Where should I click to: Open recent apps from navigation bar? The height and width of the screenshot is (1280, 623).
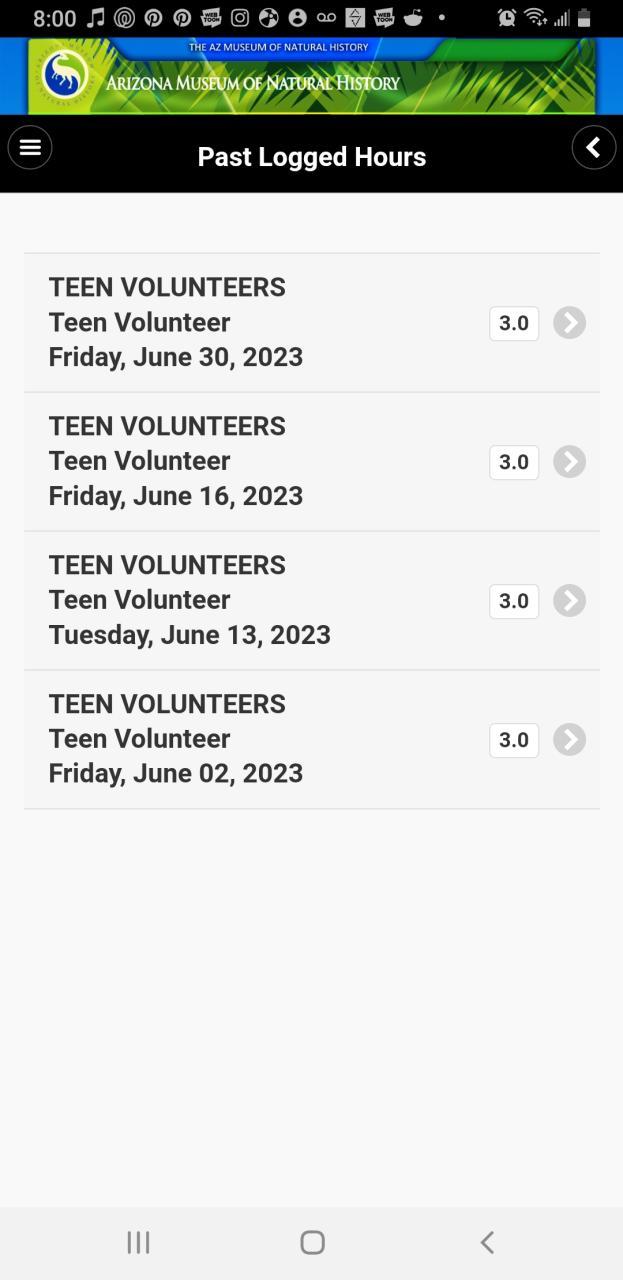(138, 1242)
